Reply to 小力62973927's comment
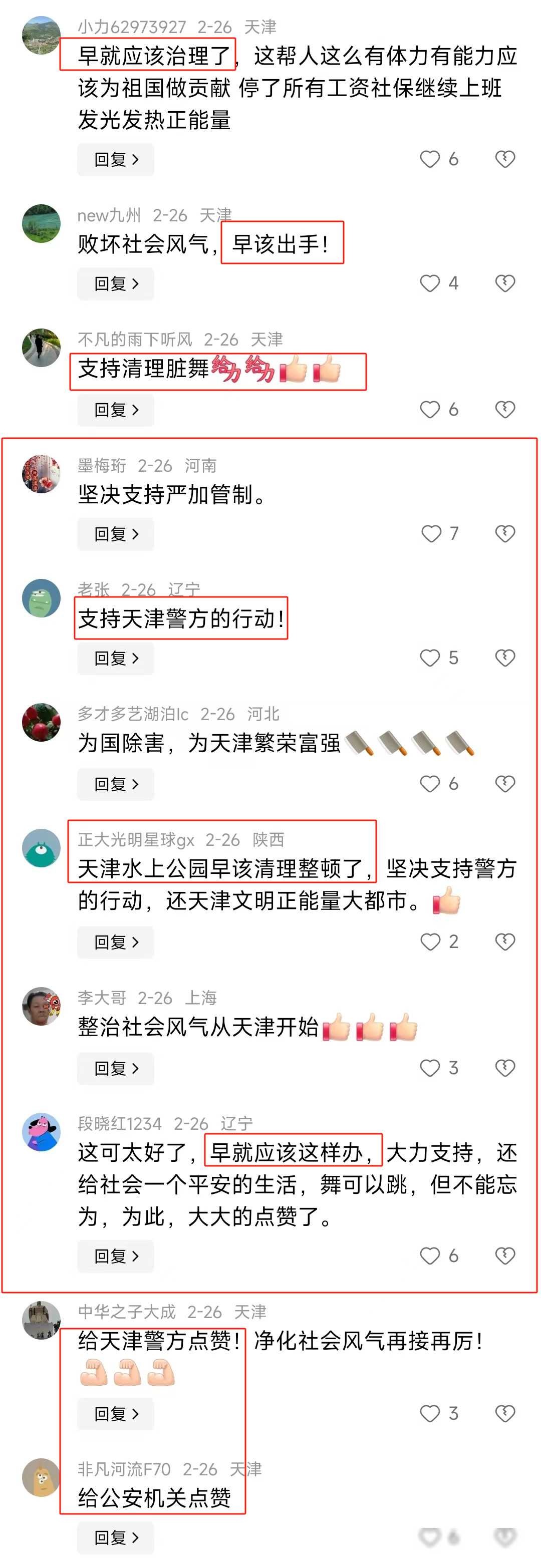The height and width of the screenshot is (1568, 541). point(116,159)
